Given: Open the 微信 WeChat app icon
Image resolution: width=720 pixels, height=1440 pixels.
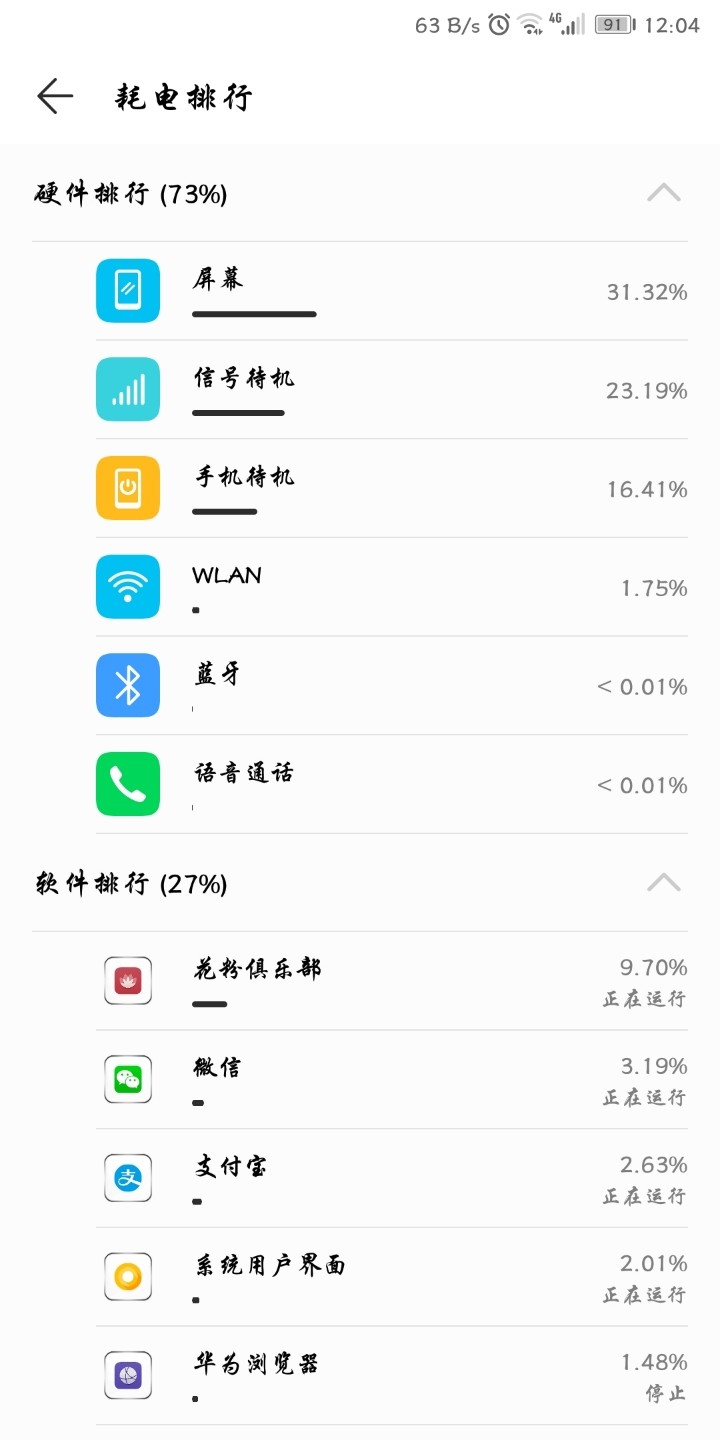Looking at the screenshot, I should [127, 1081].
